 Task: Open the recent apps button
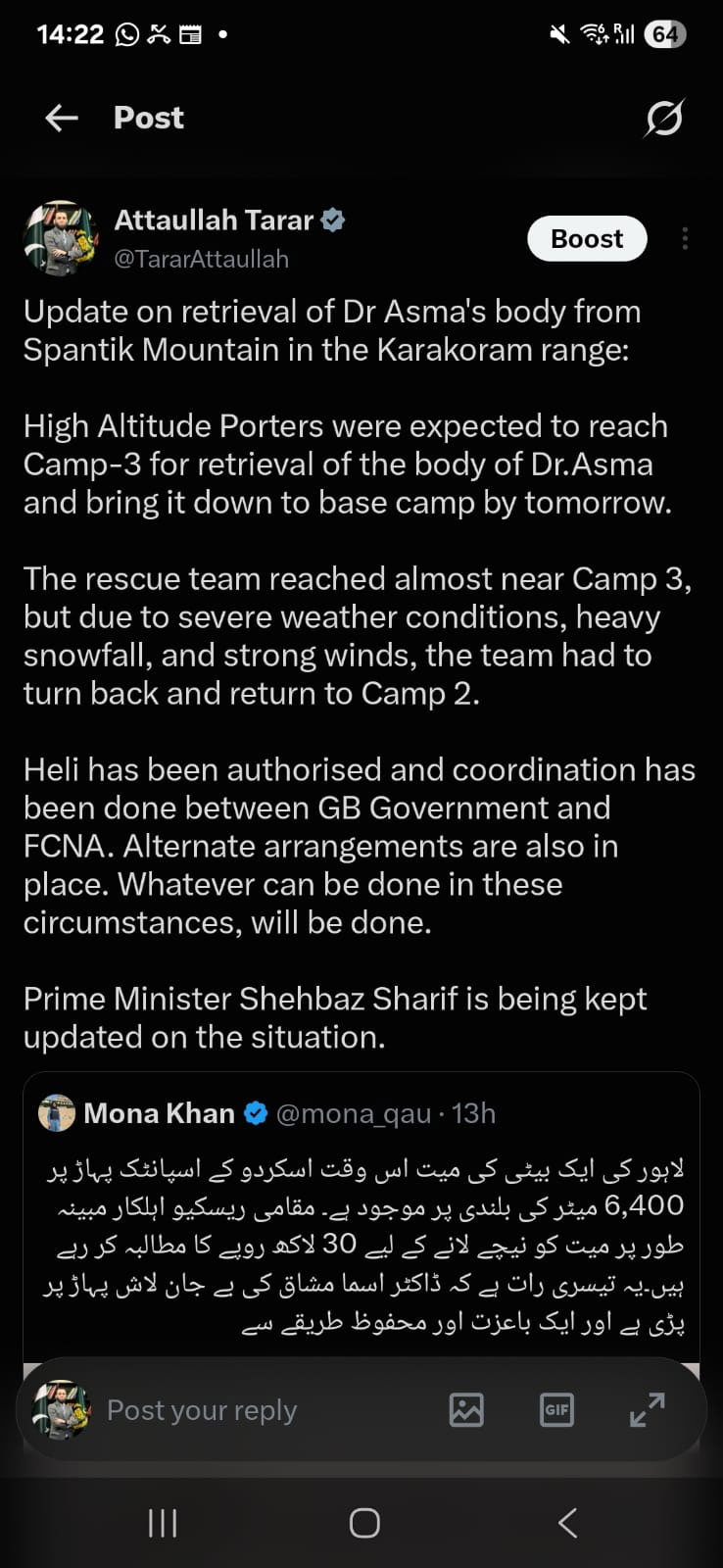(163, 1523)
